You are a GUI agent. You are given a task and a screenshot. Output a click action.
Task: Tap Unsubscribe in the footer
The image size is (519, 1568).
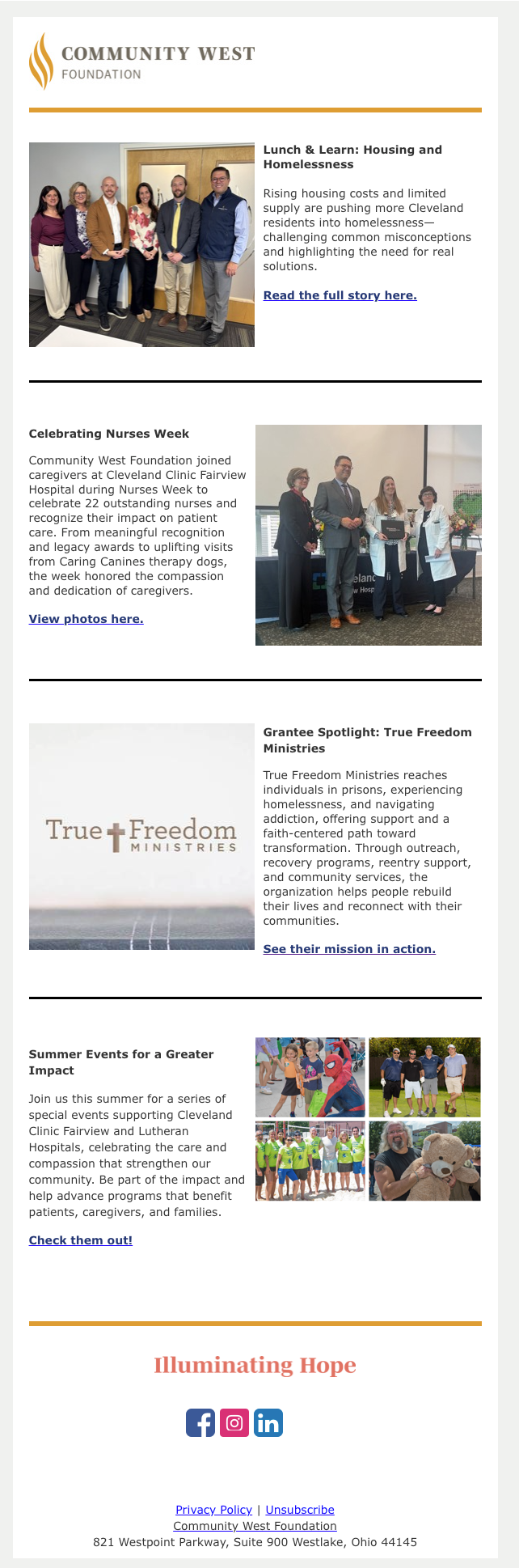300,1510
